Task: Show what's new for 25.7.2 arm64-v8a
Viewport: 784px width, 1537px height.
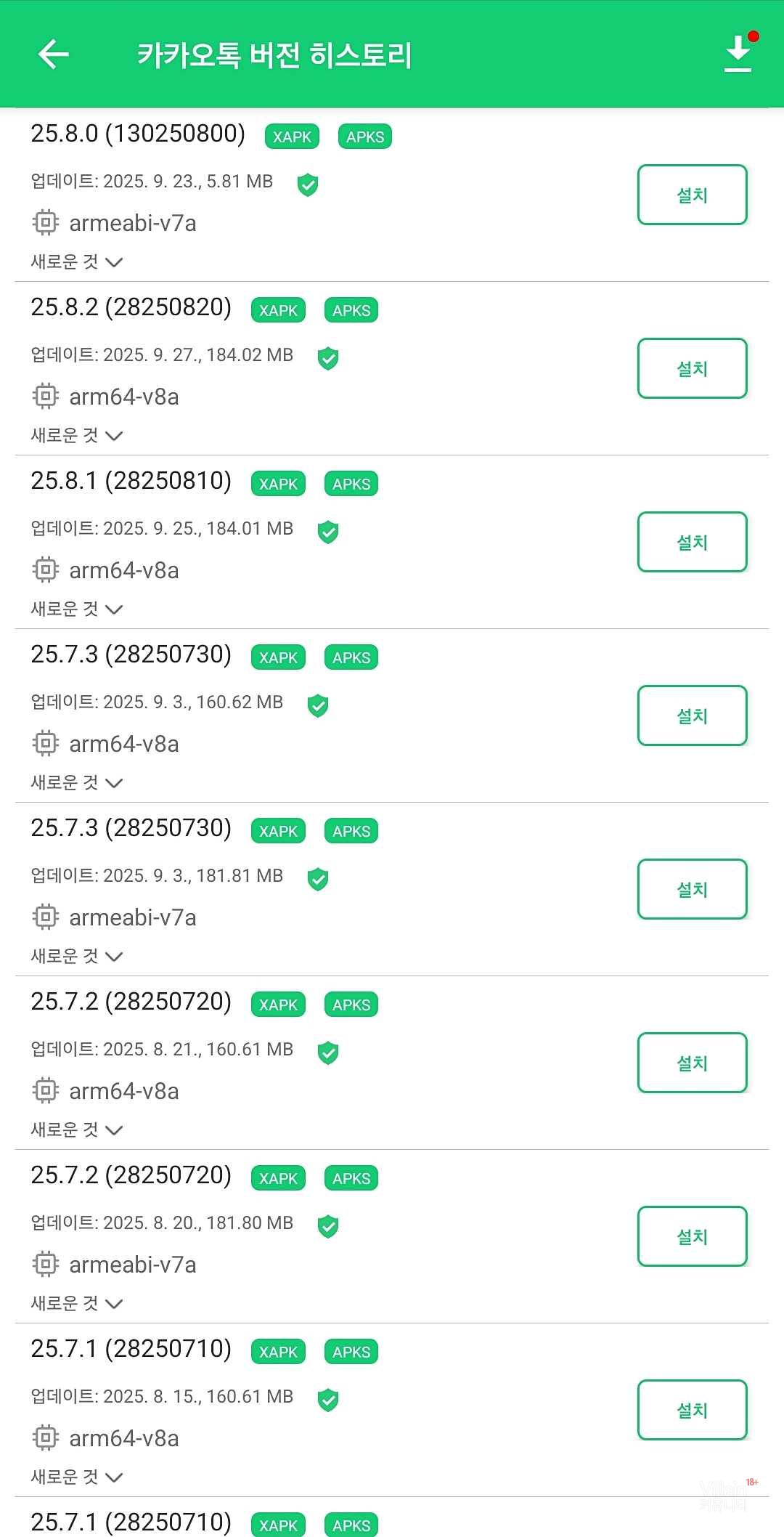Action: click(x=77, y=1130)
